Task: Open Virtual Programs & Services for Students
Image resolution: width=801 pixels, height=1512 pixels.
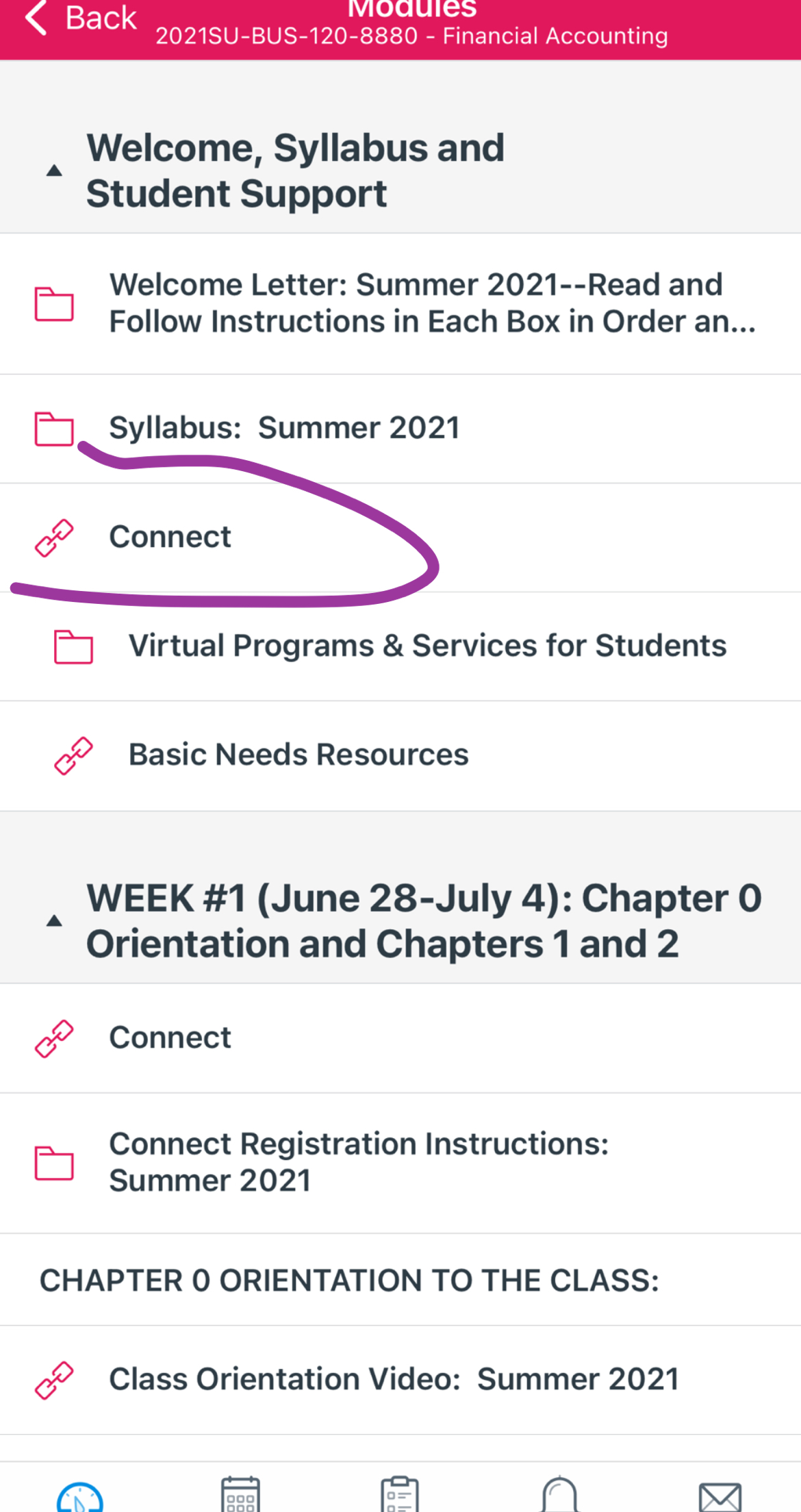Action: pos(427,646)
